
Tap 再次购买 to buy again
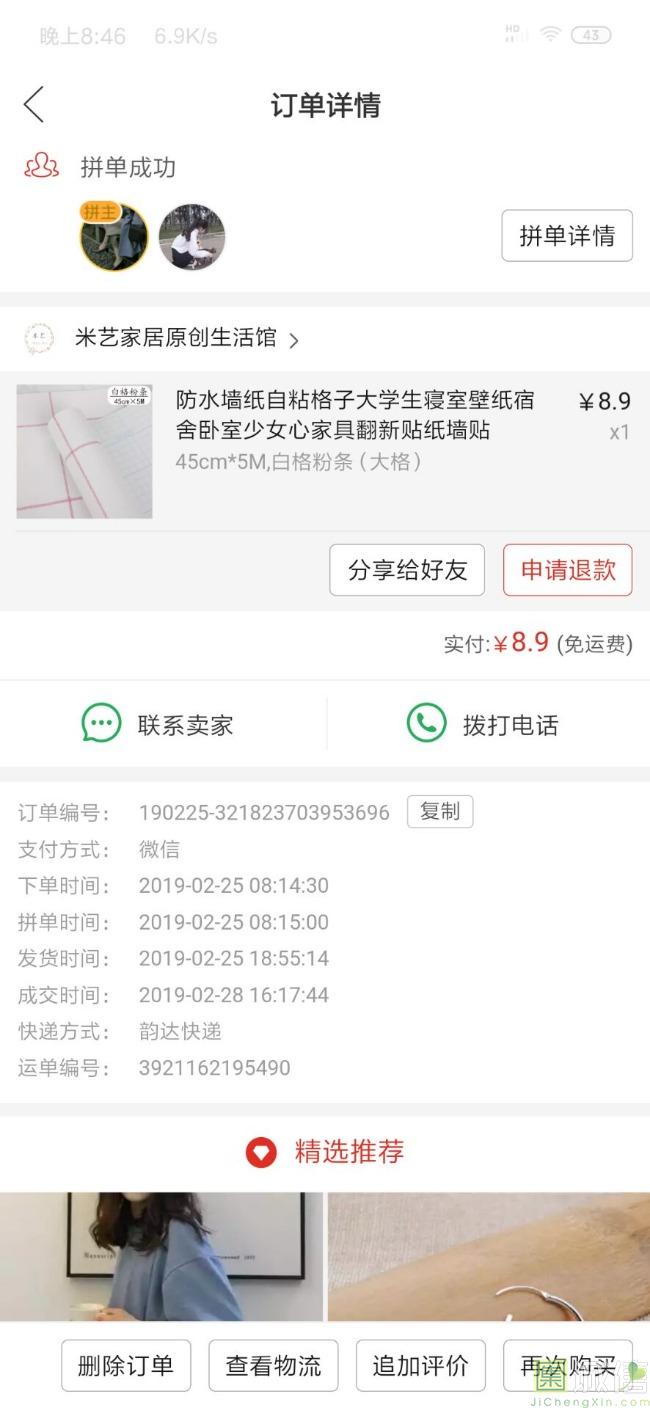(567, 1365)
